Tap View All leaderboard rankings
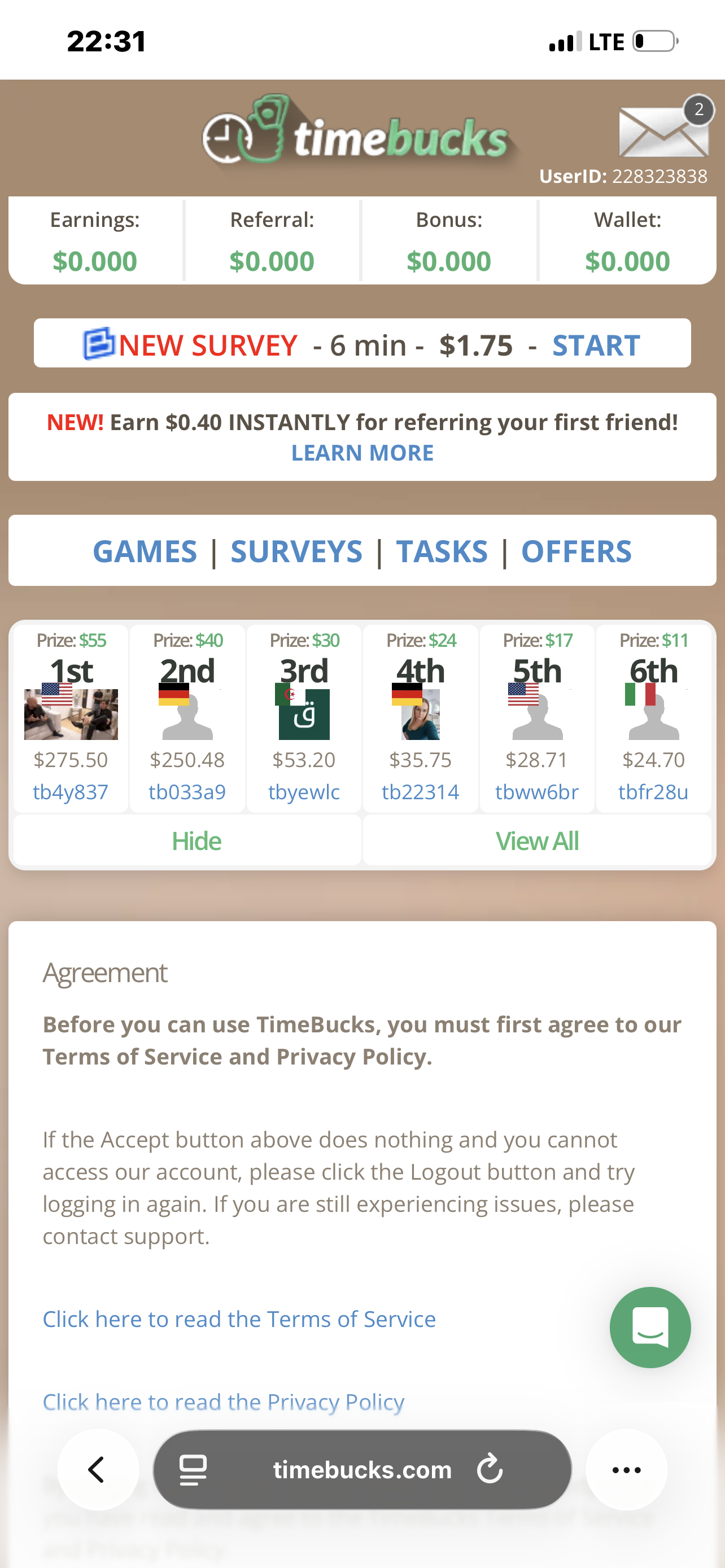725x1568 pixels. (x=536, y=841)
